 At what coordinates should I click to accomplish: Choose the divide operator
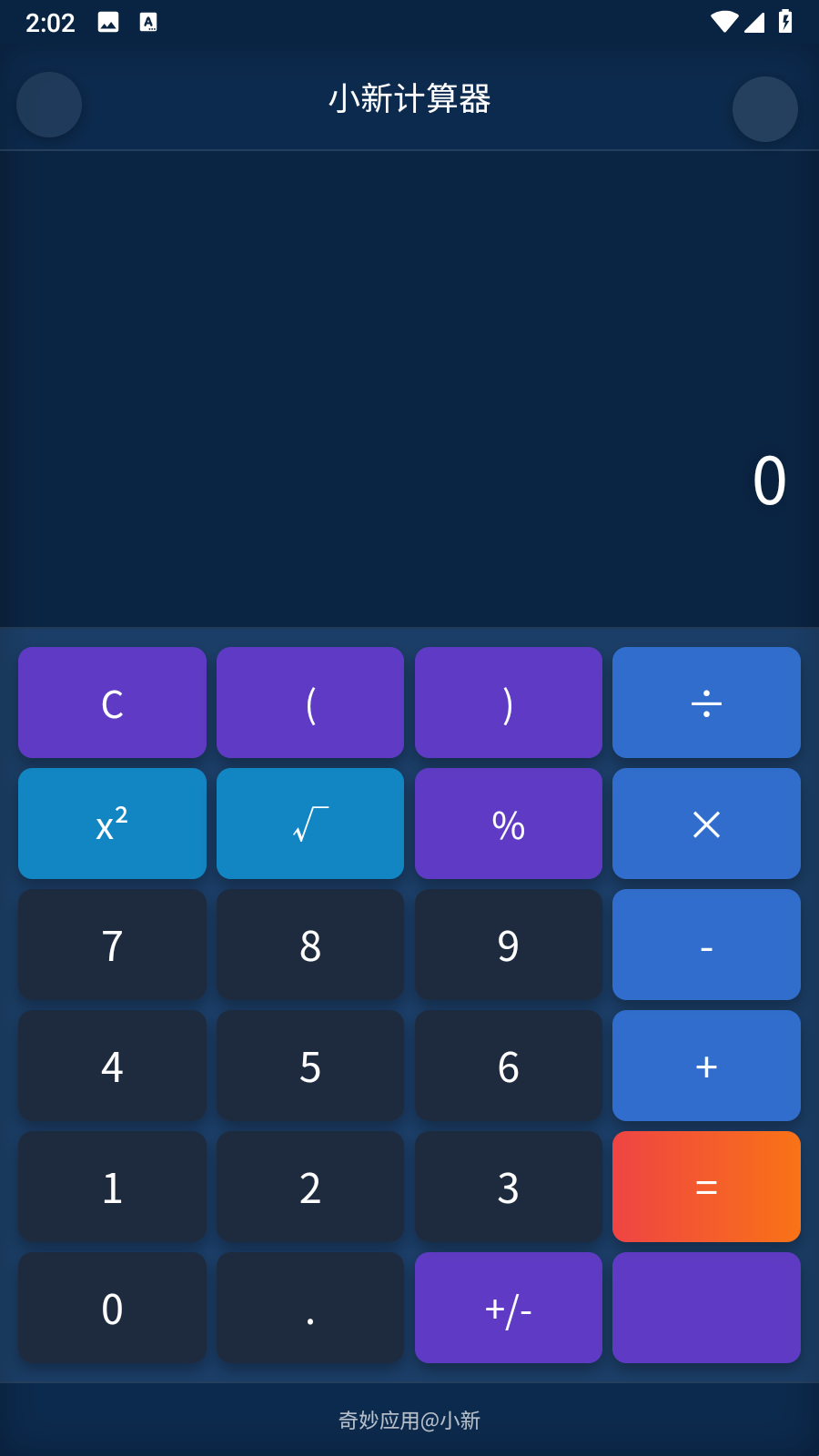coord(706,703)
